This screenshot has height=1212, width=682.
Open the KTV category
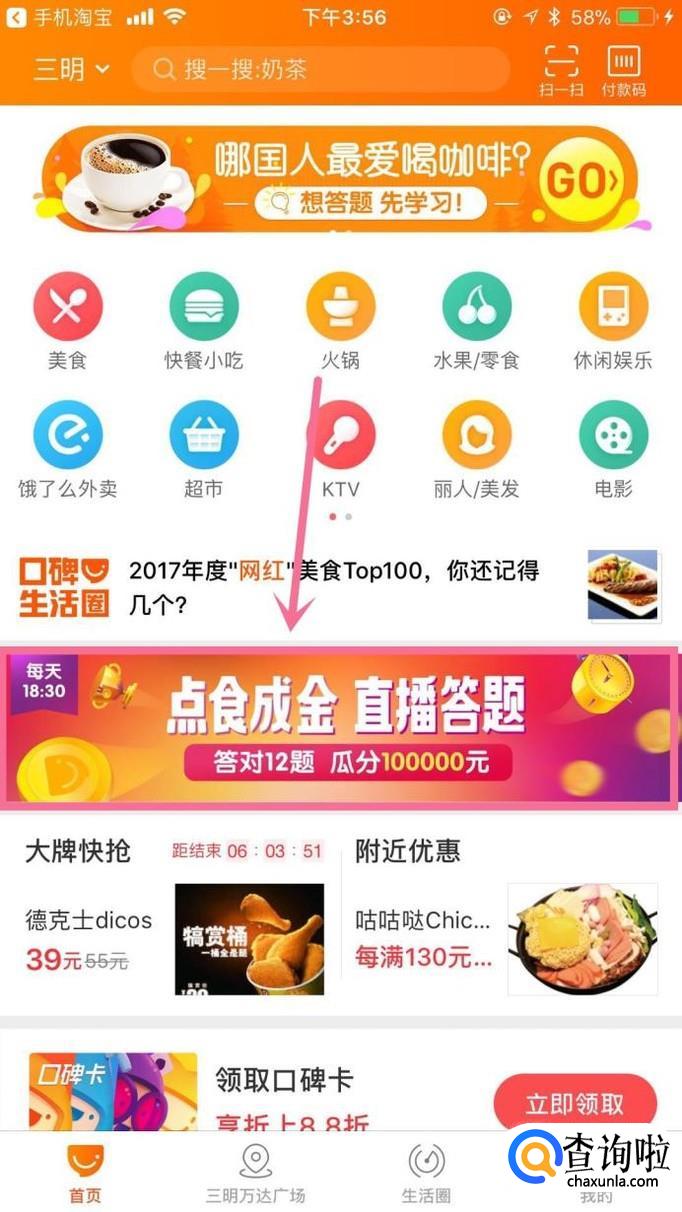[x=340, y=450]
